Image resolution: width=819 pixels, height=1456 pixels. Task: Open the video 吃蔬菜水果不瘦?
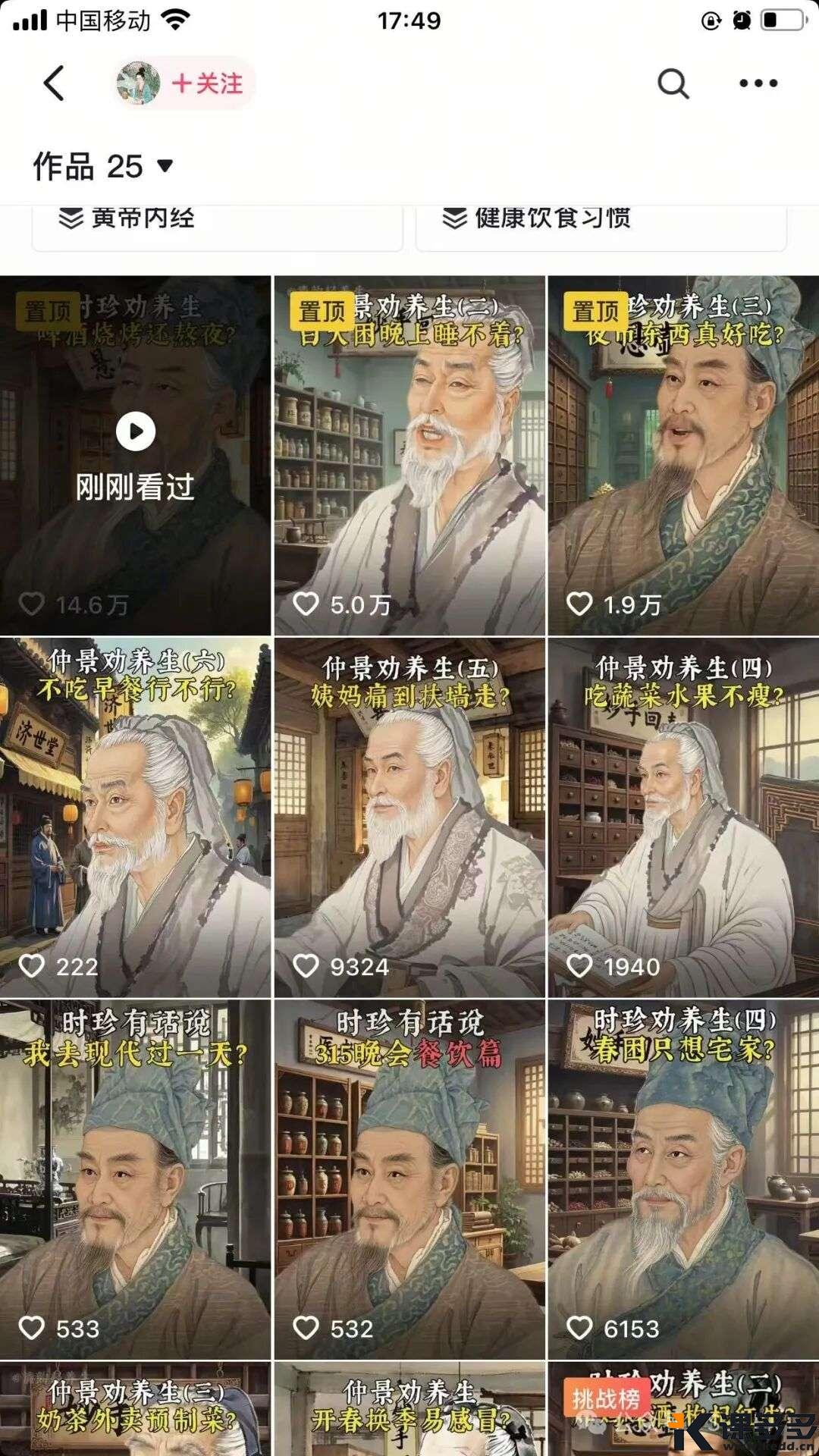[683, 817]
